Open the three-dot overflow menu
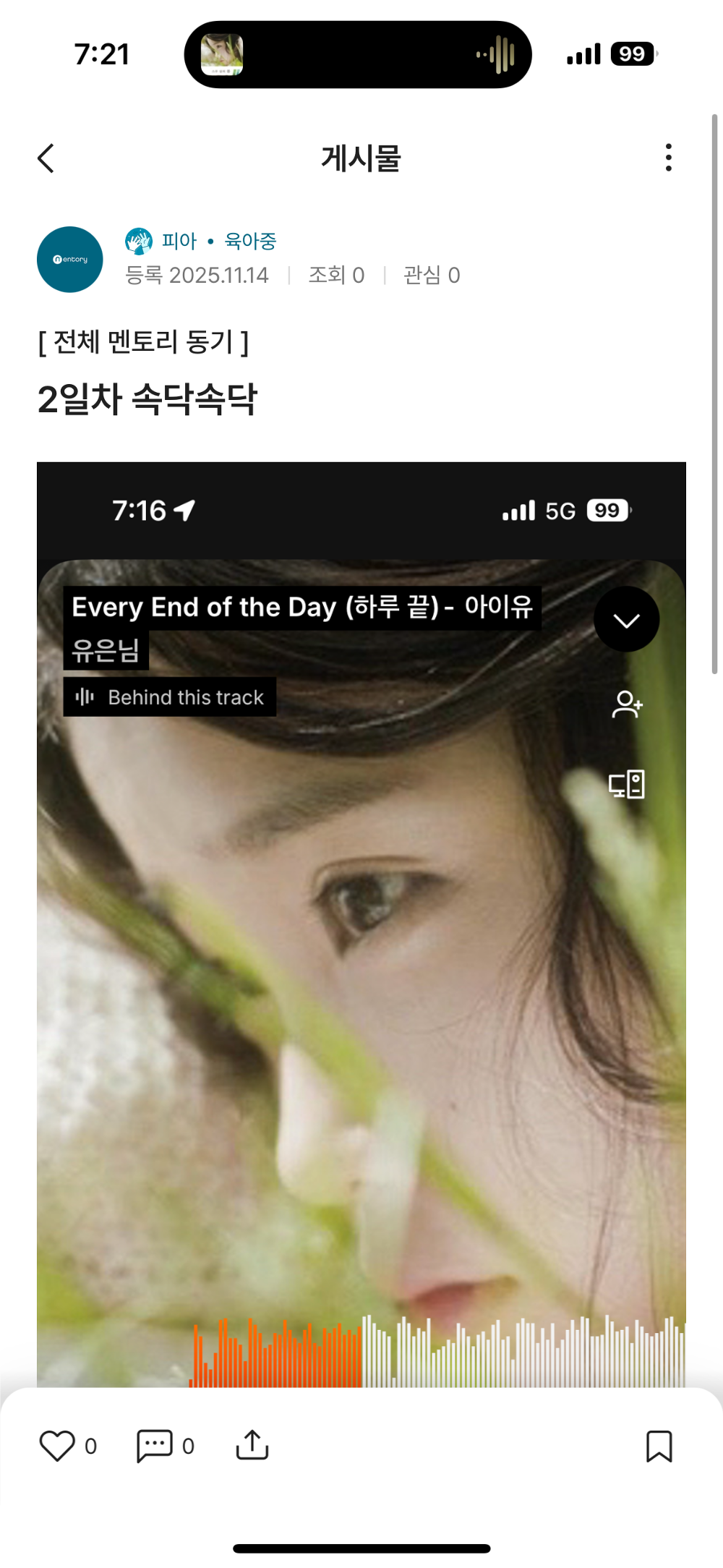Image resolution: width=723 pixels, height=1568 pixels. click(x=668, y=158)
